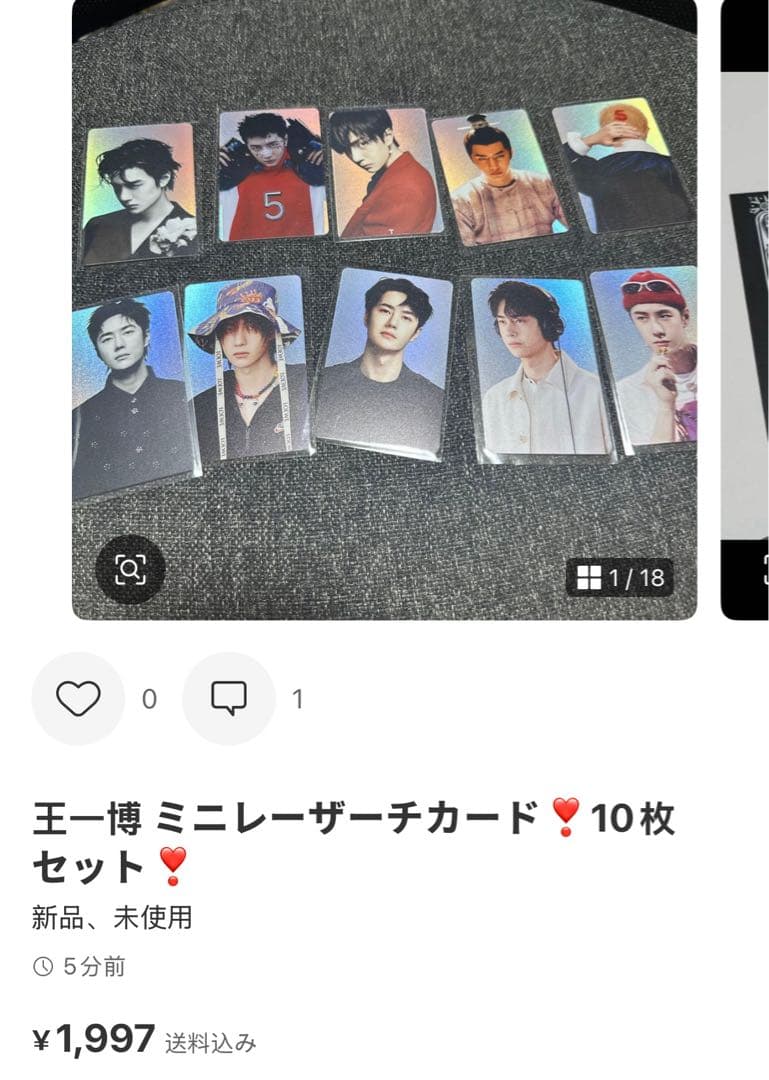Click the 5分前 posted-time text
The height and width of the screenshot is (1080, 769).
point(80,966)
